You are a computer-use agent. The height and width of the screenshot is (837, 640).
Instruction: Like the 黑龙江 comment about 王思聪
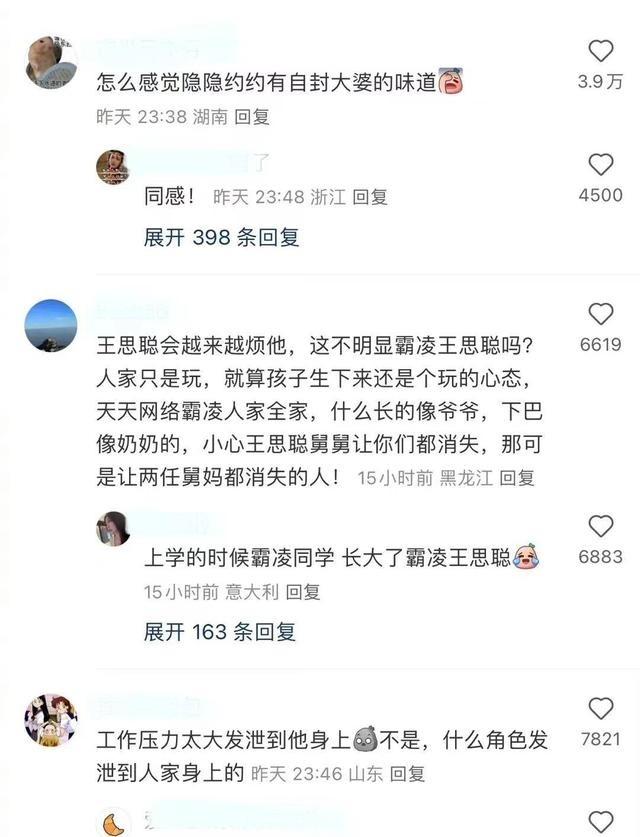coord(600,315)
